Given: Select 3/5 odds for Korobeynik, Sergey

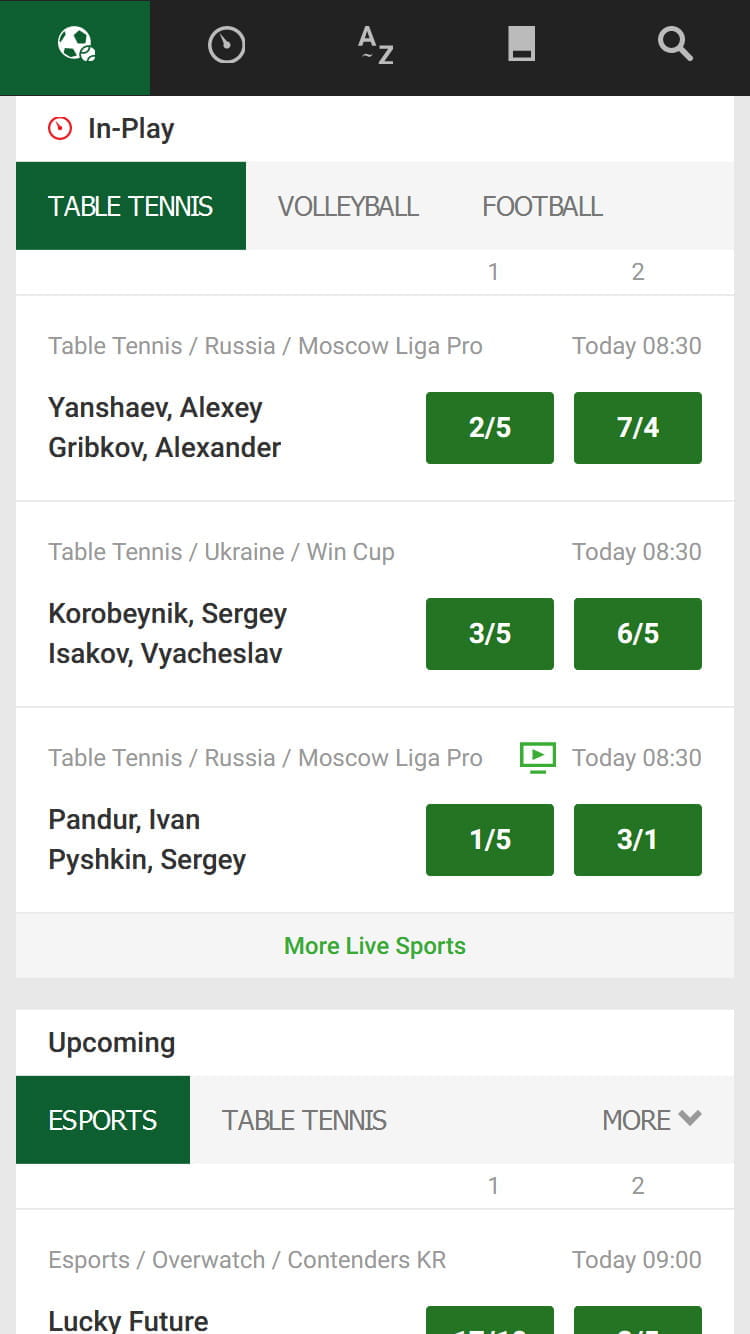Looking at the screenshot, I should pyautogui.click(x=489, y=634).
